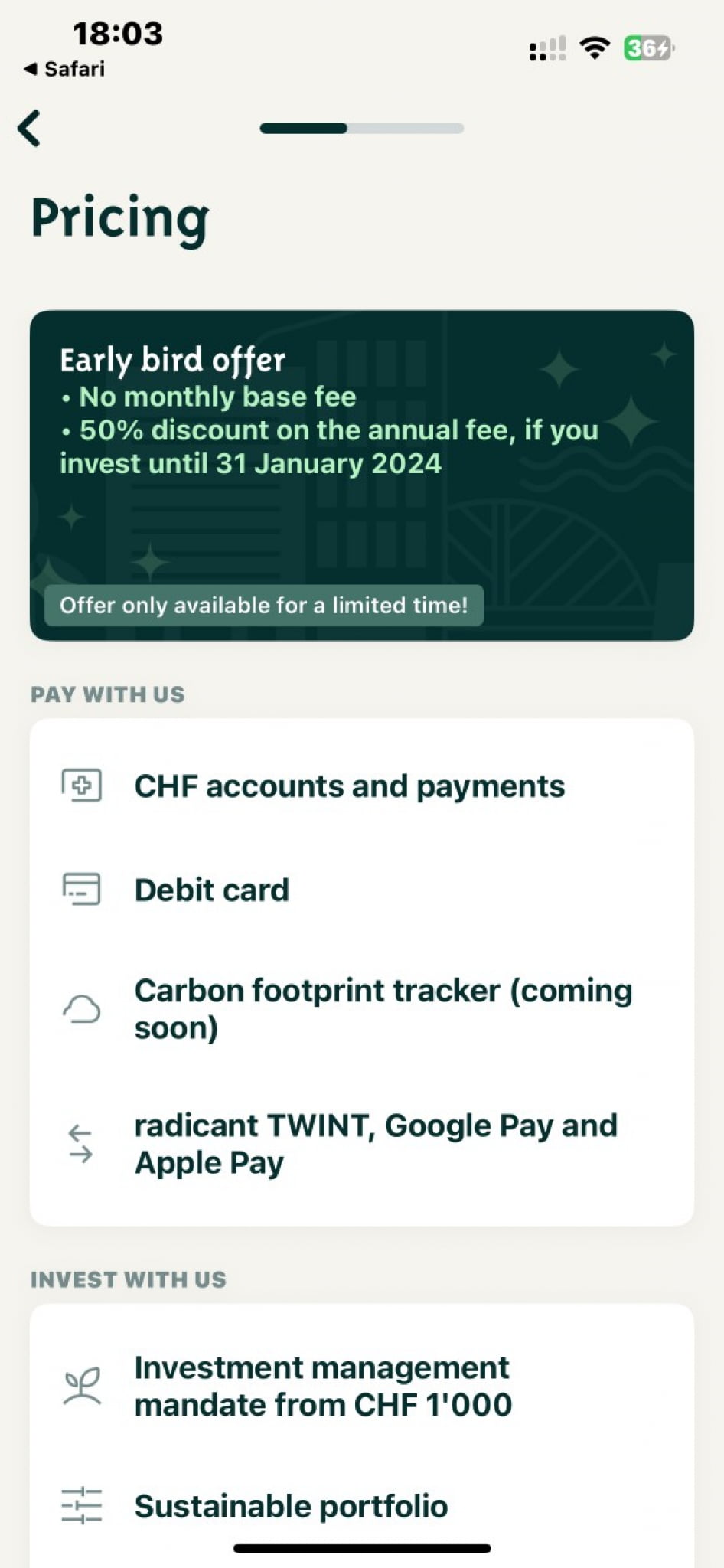The image size is (724, 1568).
Task: Open the Early bird offer card
Action: pyautogui.click(x=361, y=475)
